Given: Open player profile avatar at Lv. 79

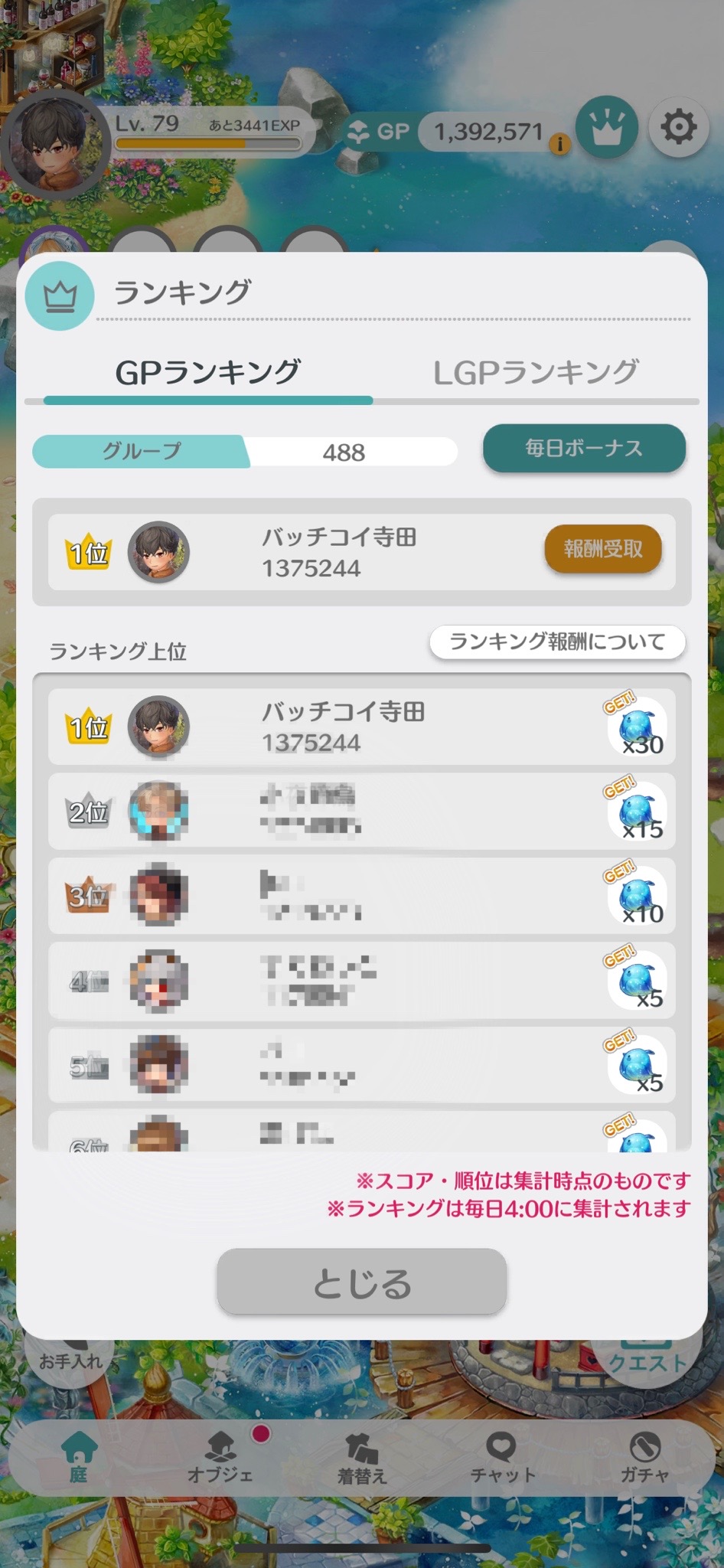Looking at the screenshot, I should click(x=54, y=144).
